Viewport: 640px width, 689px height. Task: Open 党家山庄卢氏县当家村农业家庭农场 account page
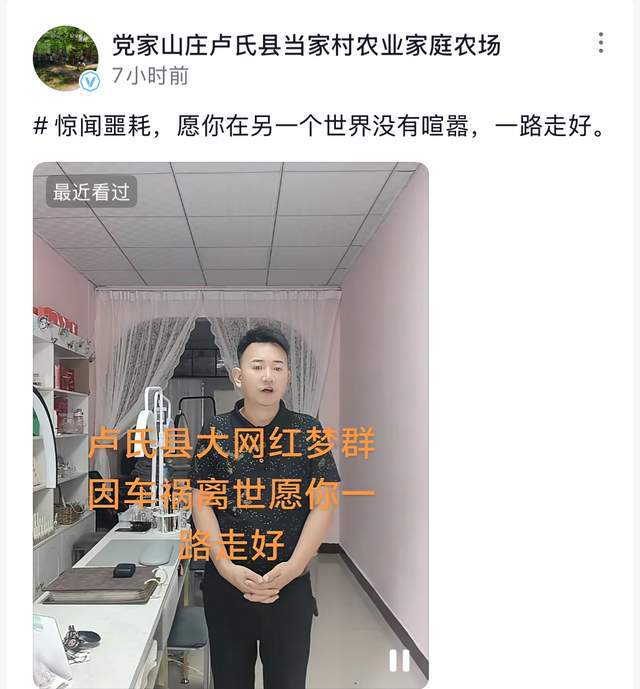coord(306,45)
